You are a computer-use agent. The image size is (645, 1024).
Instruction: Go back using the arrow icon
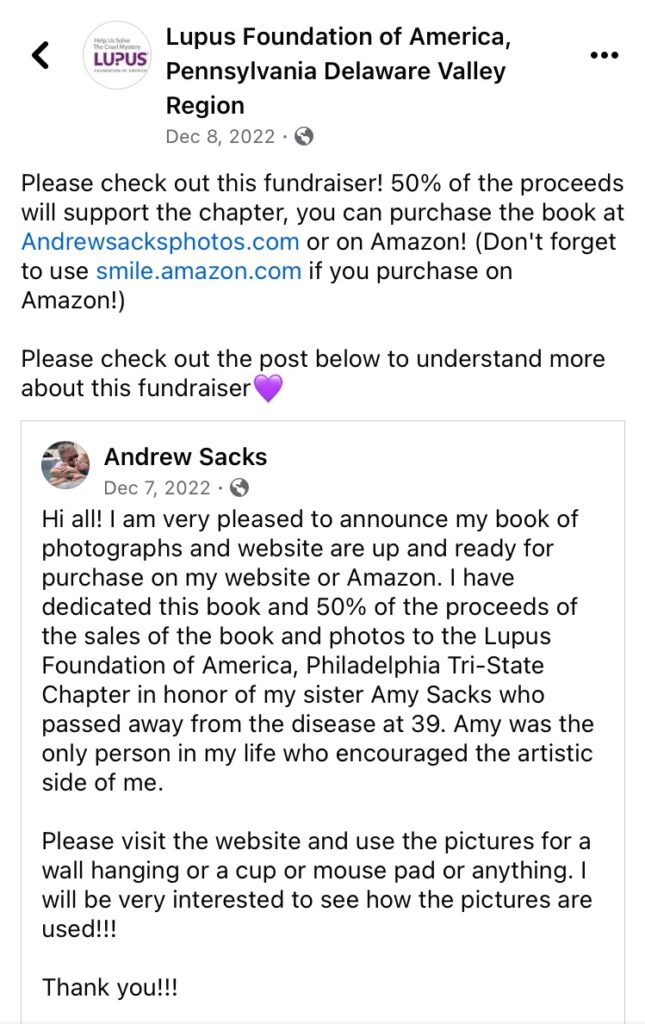coord(40,55)
